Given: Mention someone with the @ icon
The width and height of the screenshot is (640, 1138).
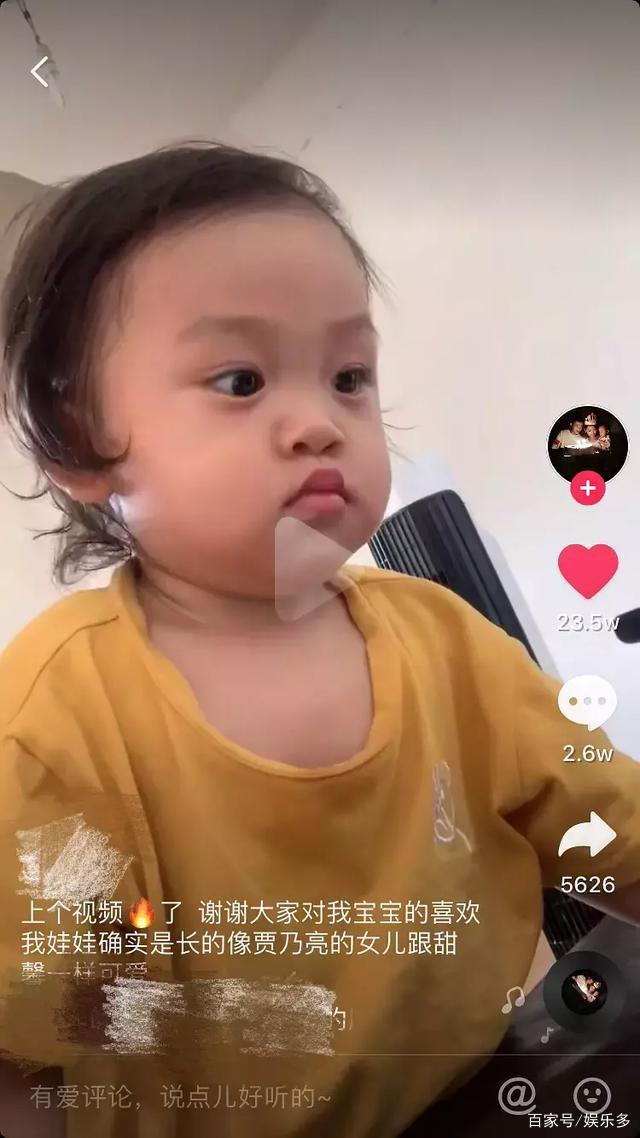Looking at the screenshot, I should pos(516,1096).
